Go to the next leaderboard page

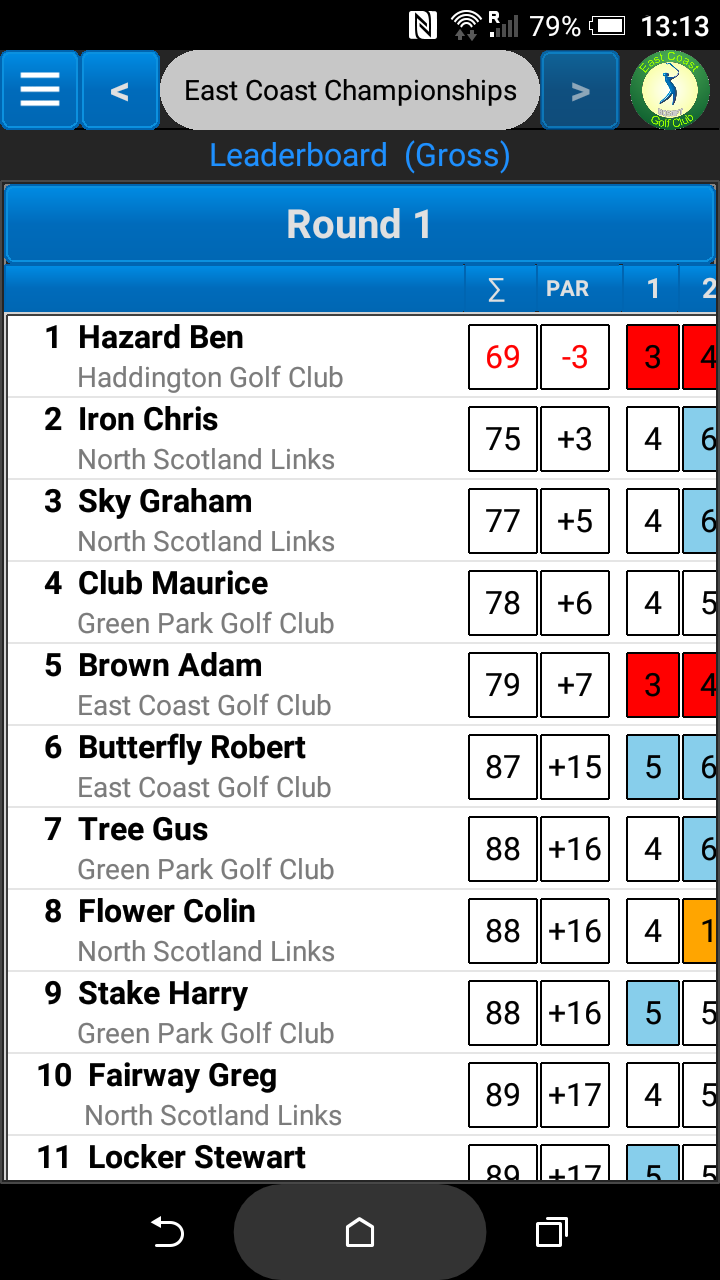(x=580, y=91)
